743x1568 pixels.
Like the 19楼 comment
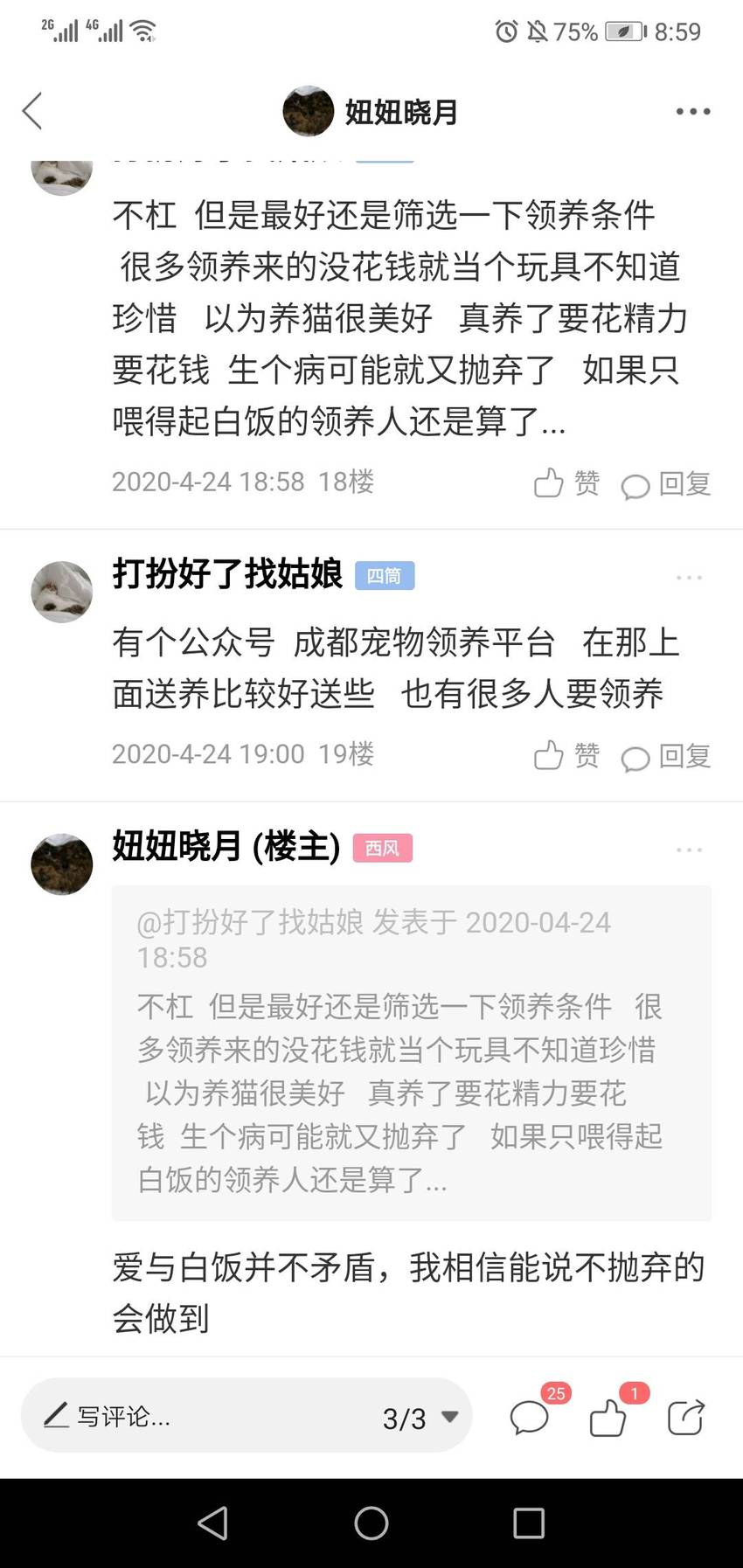coord(566,755)
